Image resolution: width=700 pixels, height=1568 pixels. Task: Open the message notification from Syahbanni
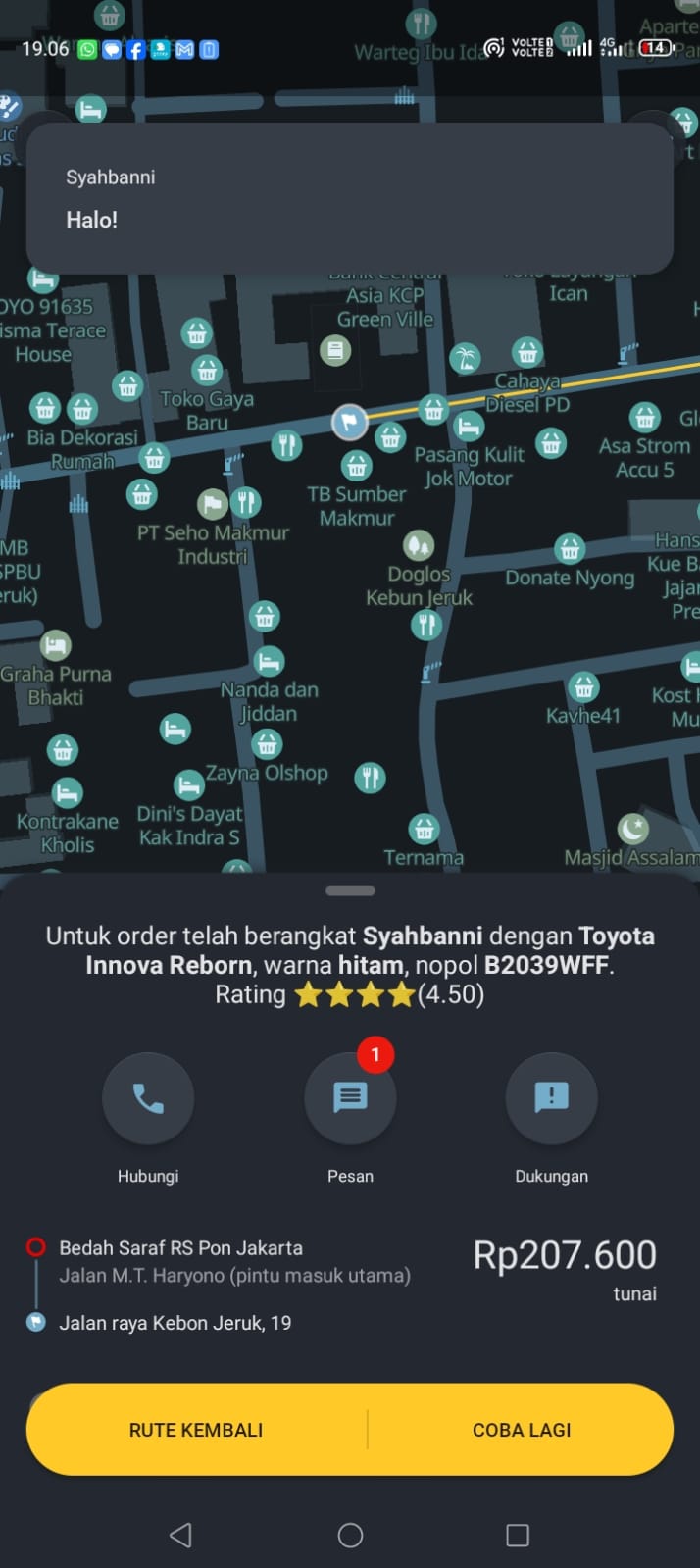[349, 199]
